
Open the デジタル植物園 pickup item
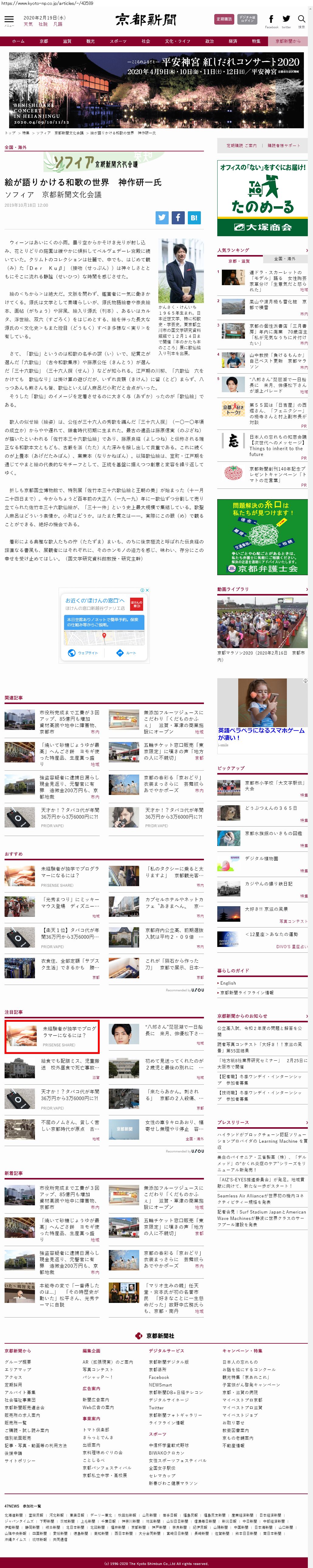pyautogui.click(x=262, y=858)
